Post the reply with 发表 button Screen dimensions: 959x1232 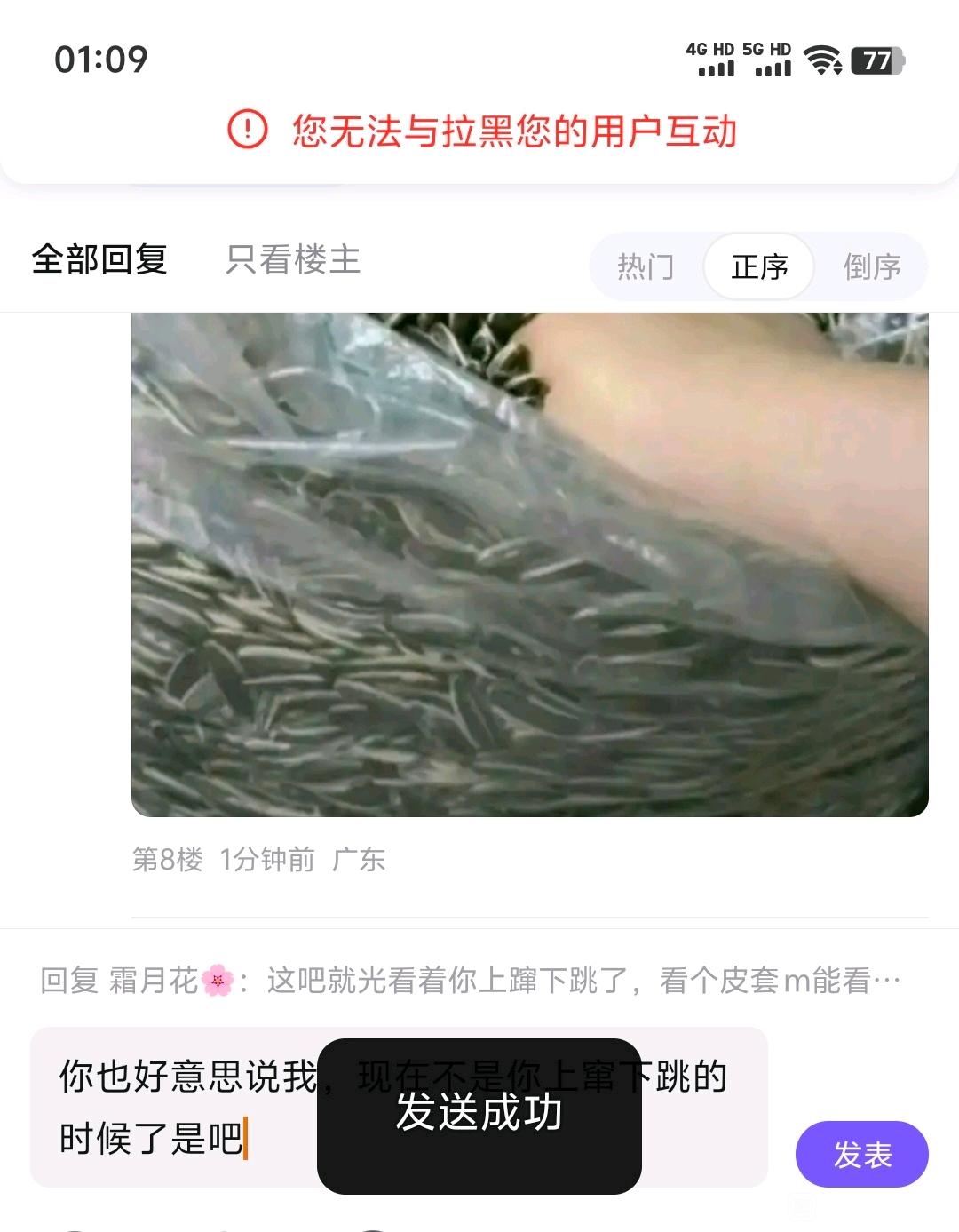point(860,1155)
